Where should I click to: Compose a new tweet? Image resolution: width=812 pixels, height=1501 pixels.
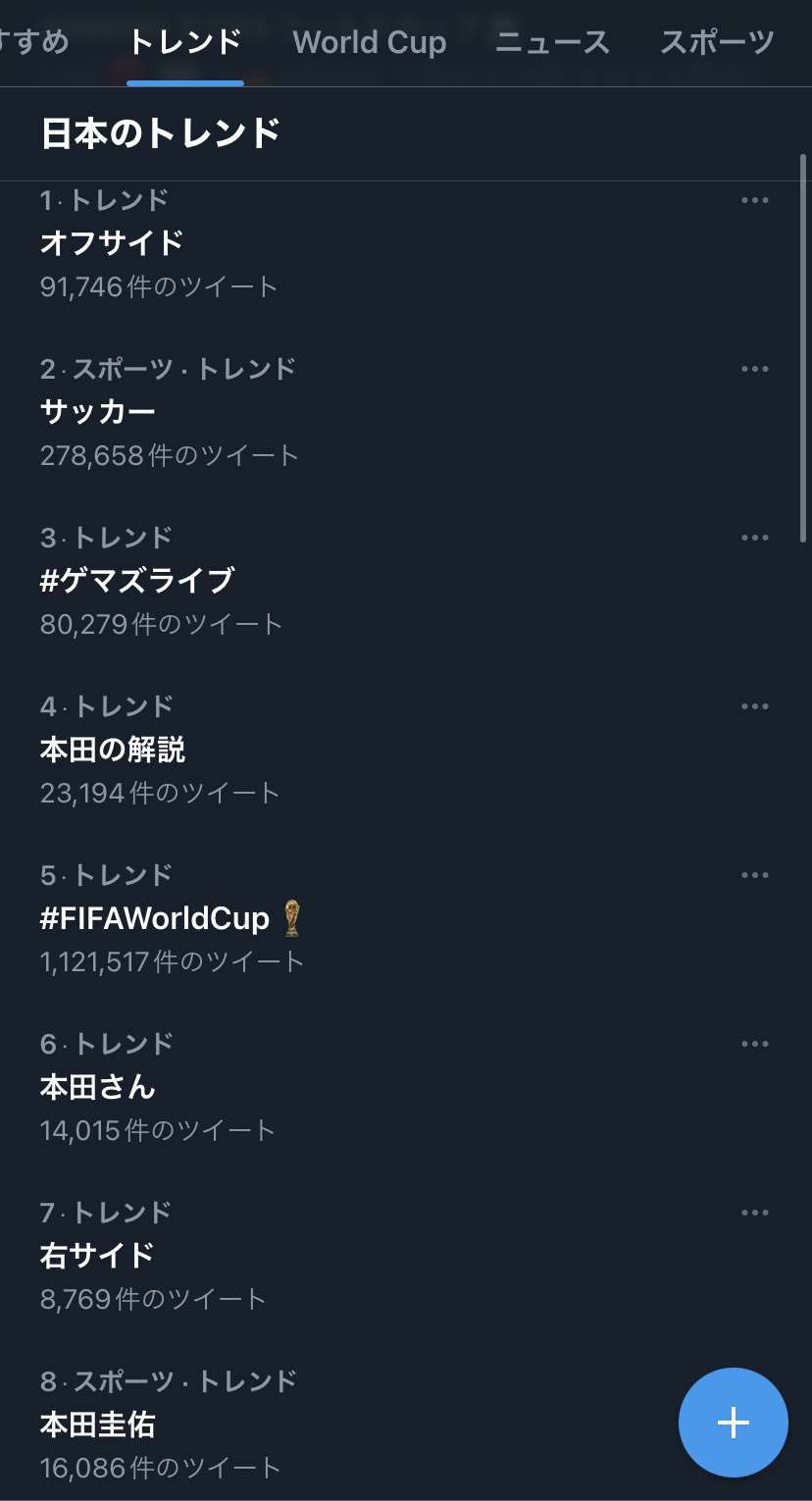(734, 1423)
